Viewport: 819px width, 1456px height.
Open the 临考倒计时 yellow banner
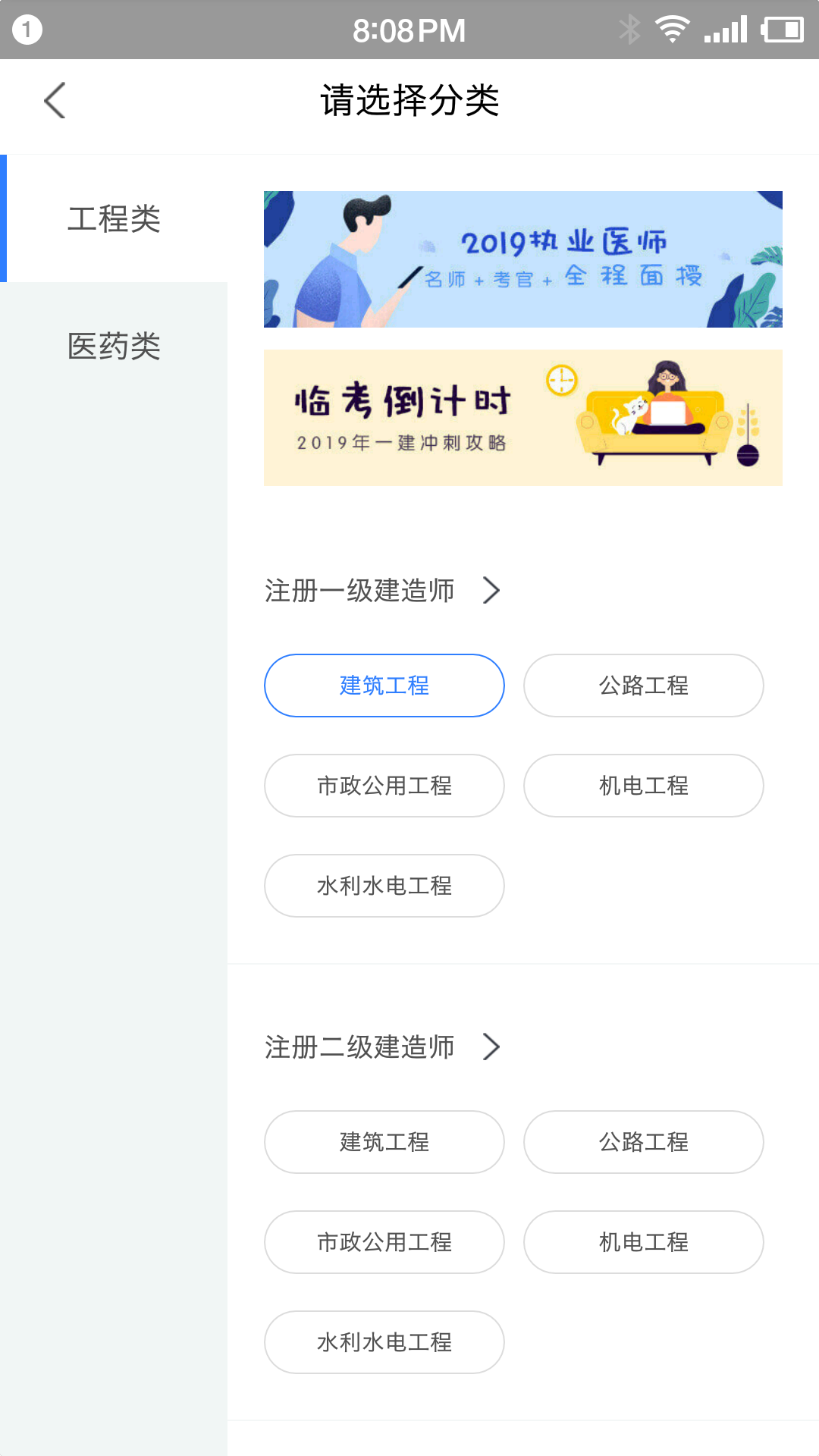(522, 417)
